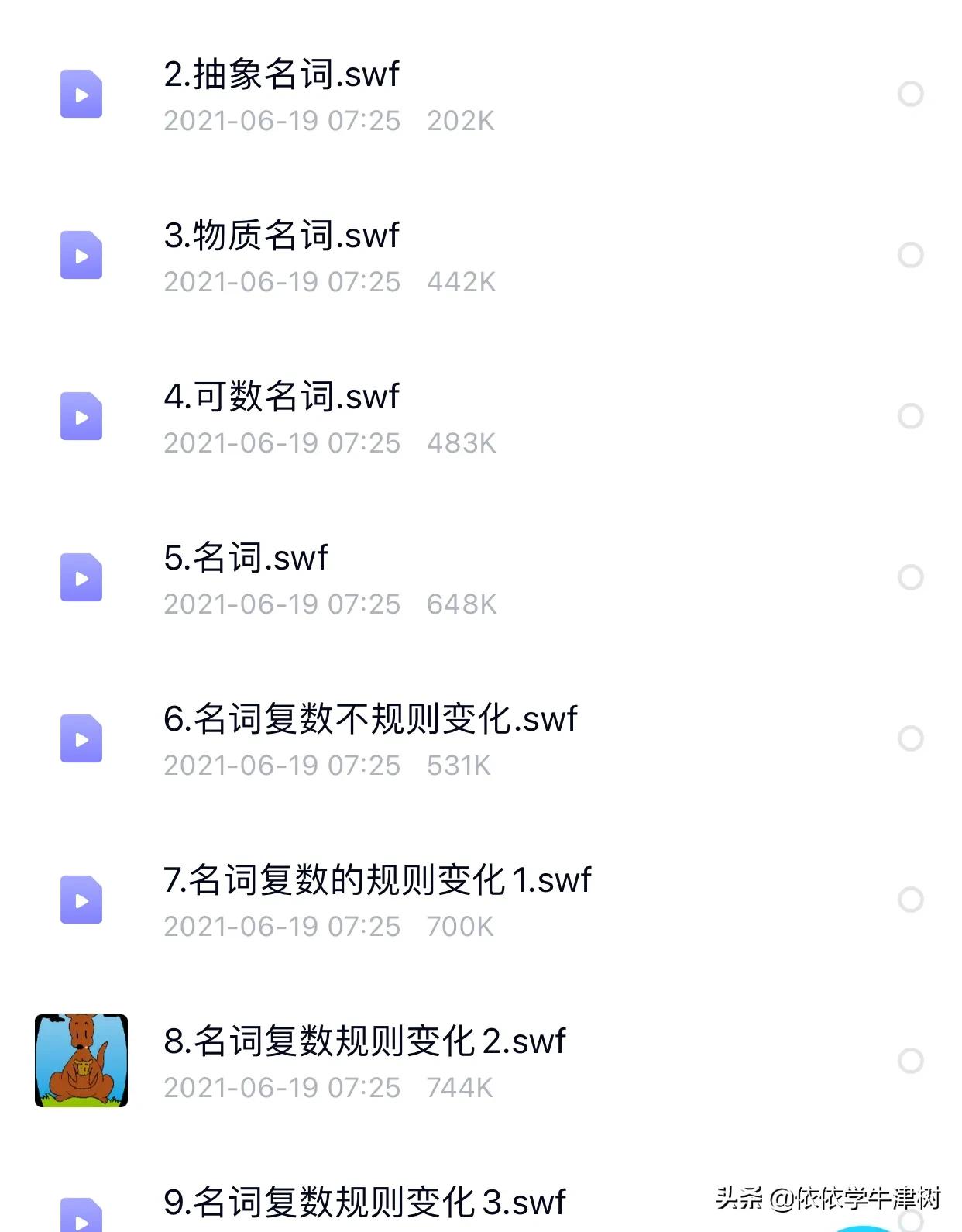Enable selection circle for 6.名词复数不规则变化.swf
This screenshot has height=1232, width=962.
coord(911,736)
